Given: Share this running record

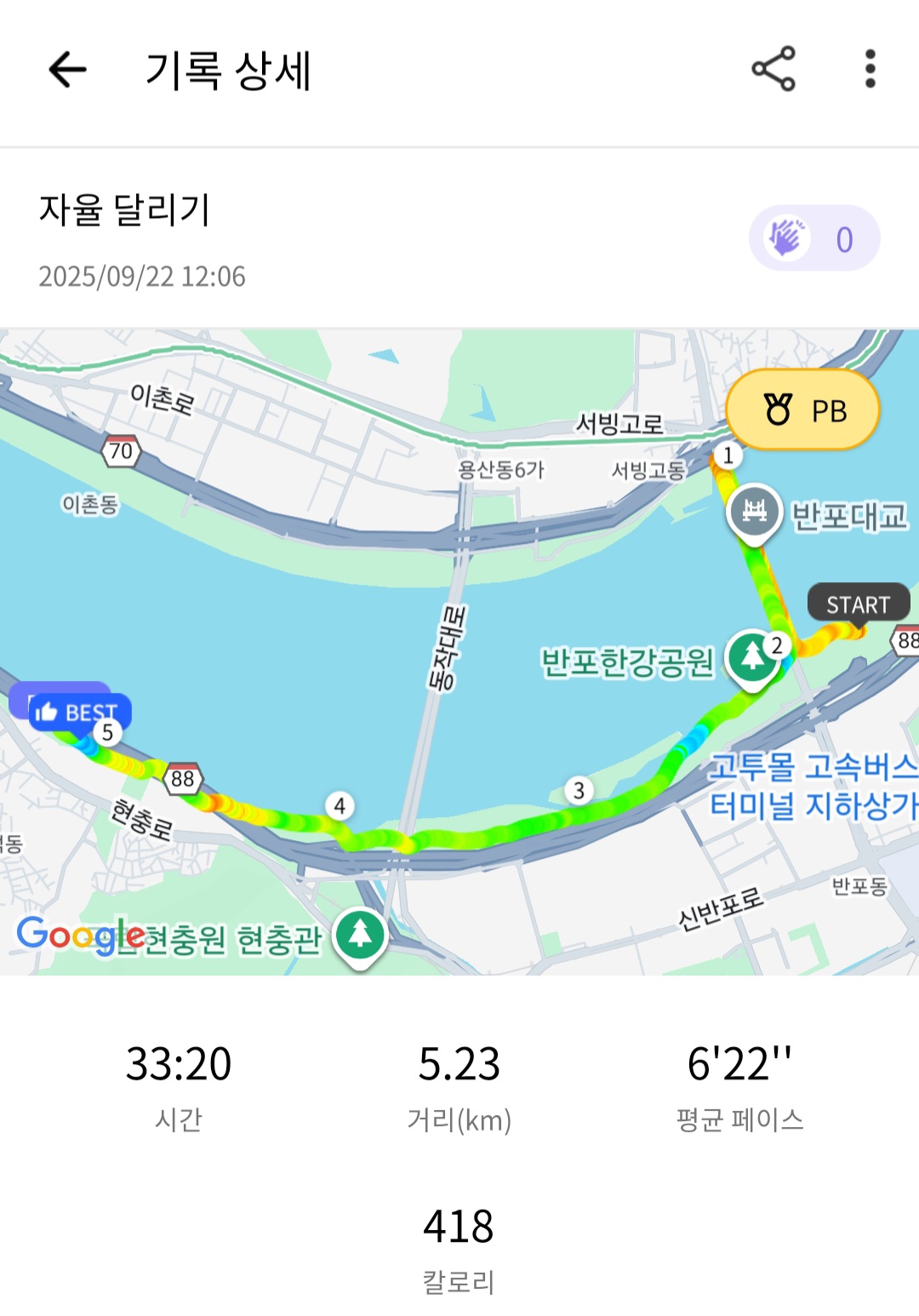Looking at the screenshot, I should coord(773,70).
